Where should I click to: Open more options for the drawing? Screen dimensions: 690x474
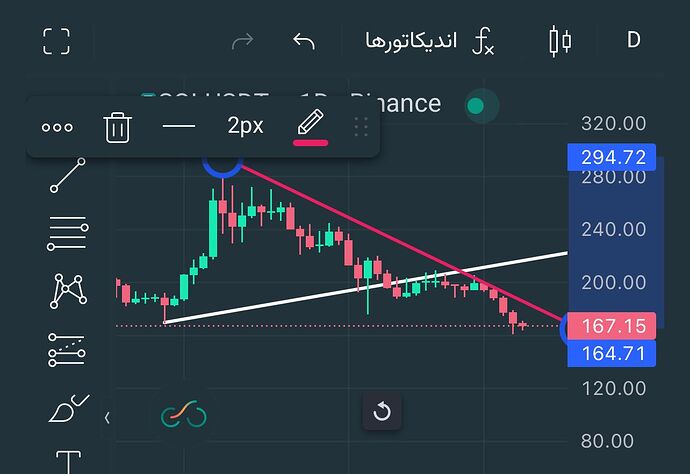click(x=57, y=127)
